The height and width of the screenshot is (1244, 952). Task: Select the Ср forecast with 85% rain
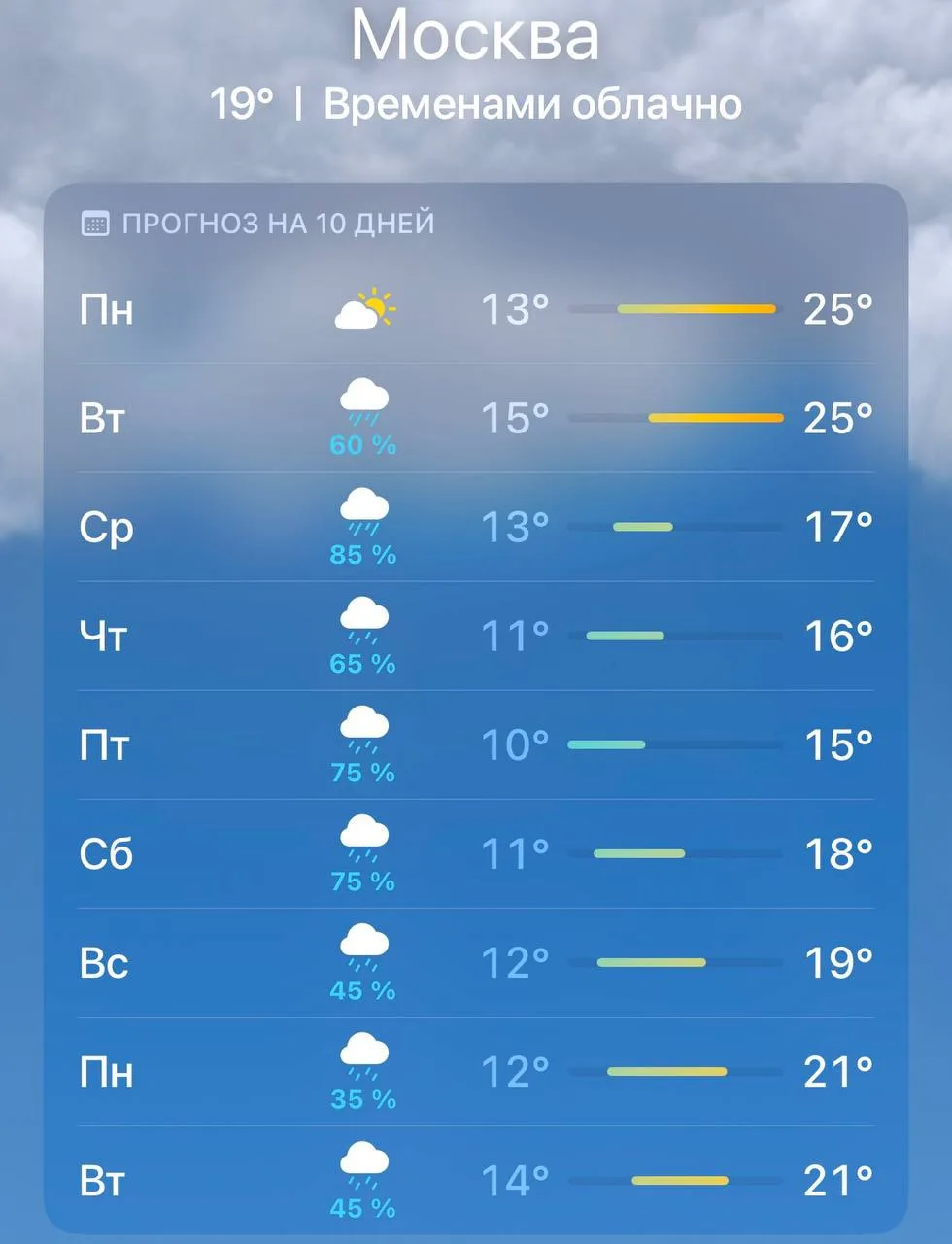tap(476, 527)
